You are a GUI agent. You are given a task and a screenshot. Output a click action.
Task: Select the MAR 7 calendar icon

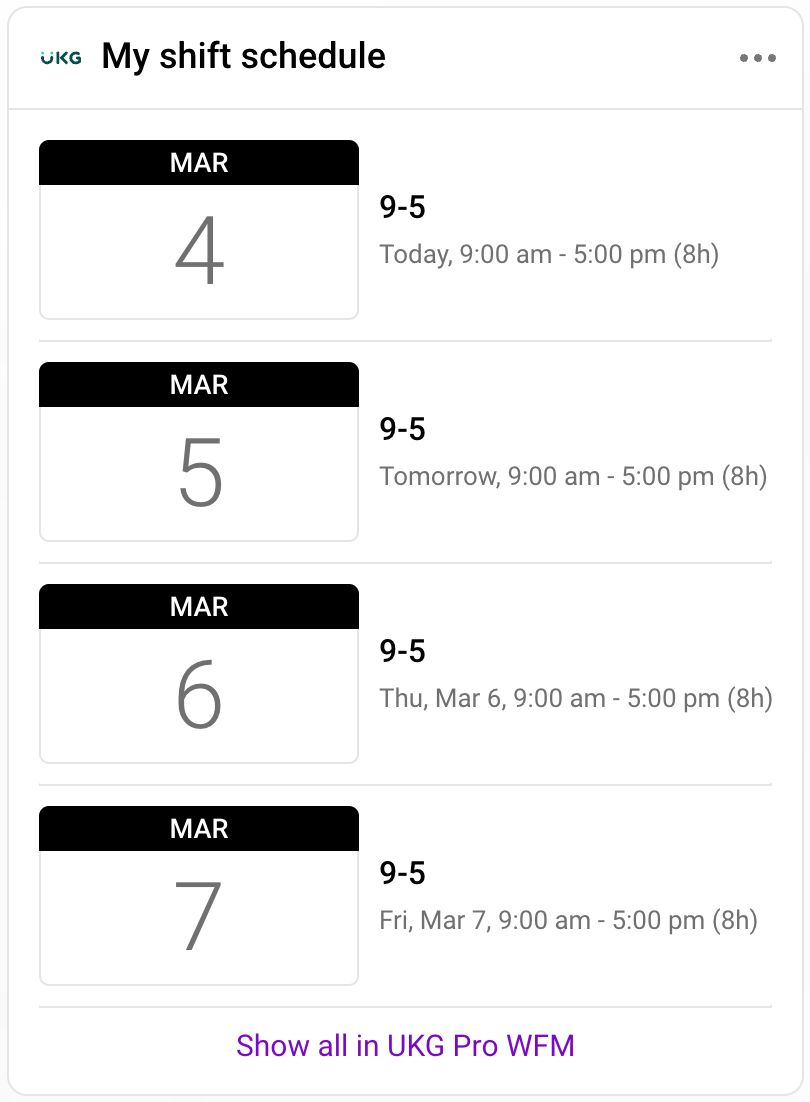coord(199,894)
